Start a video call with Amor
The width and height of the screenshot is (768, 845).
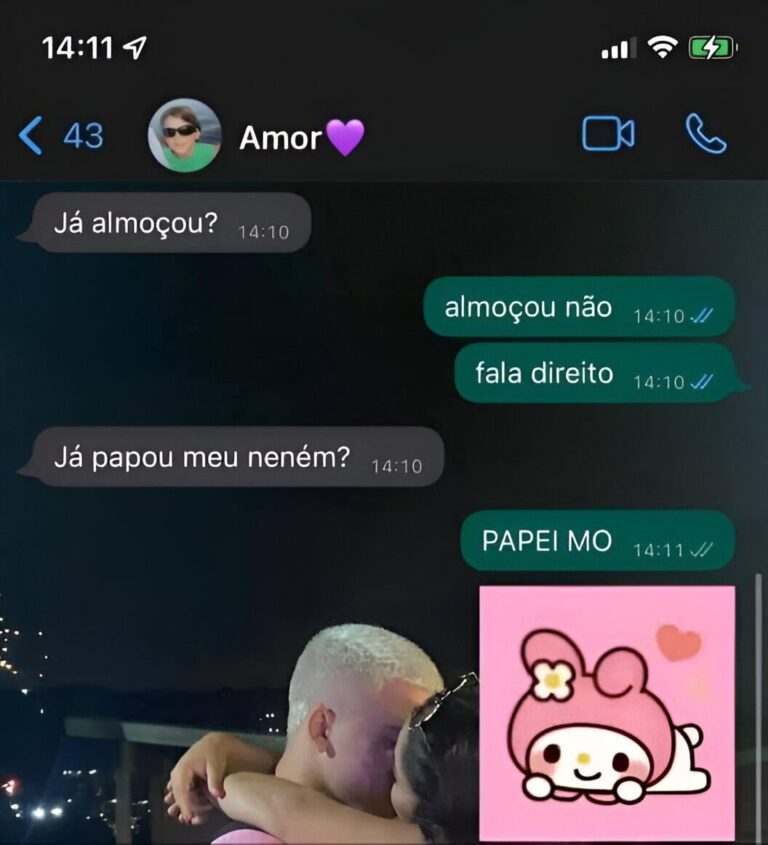click(608, 134)
